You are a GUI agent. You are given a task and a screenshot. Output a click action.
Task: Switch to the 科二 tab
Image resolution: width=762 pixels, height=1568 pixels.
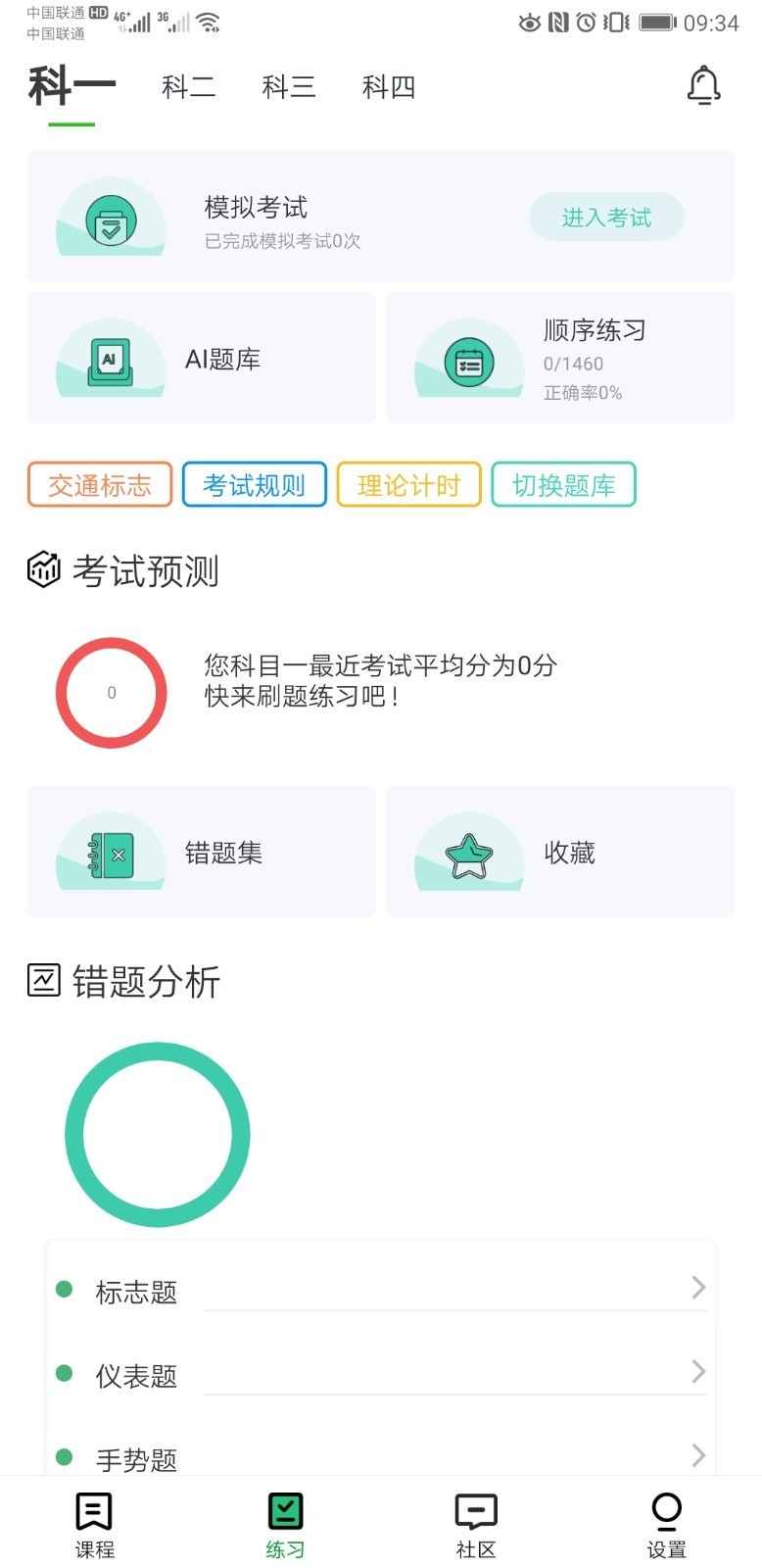[188, 87]
